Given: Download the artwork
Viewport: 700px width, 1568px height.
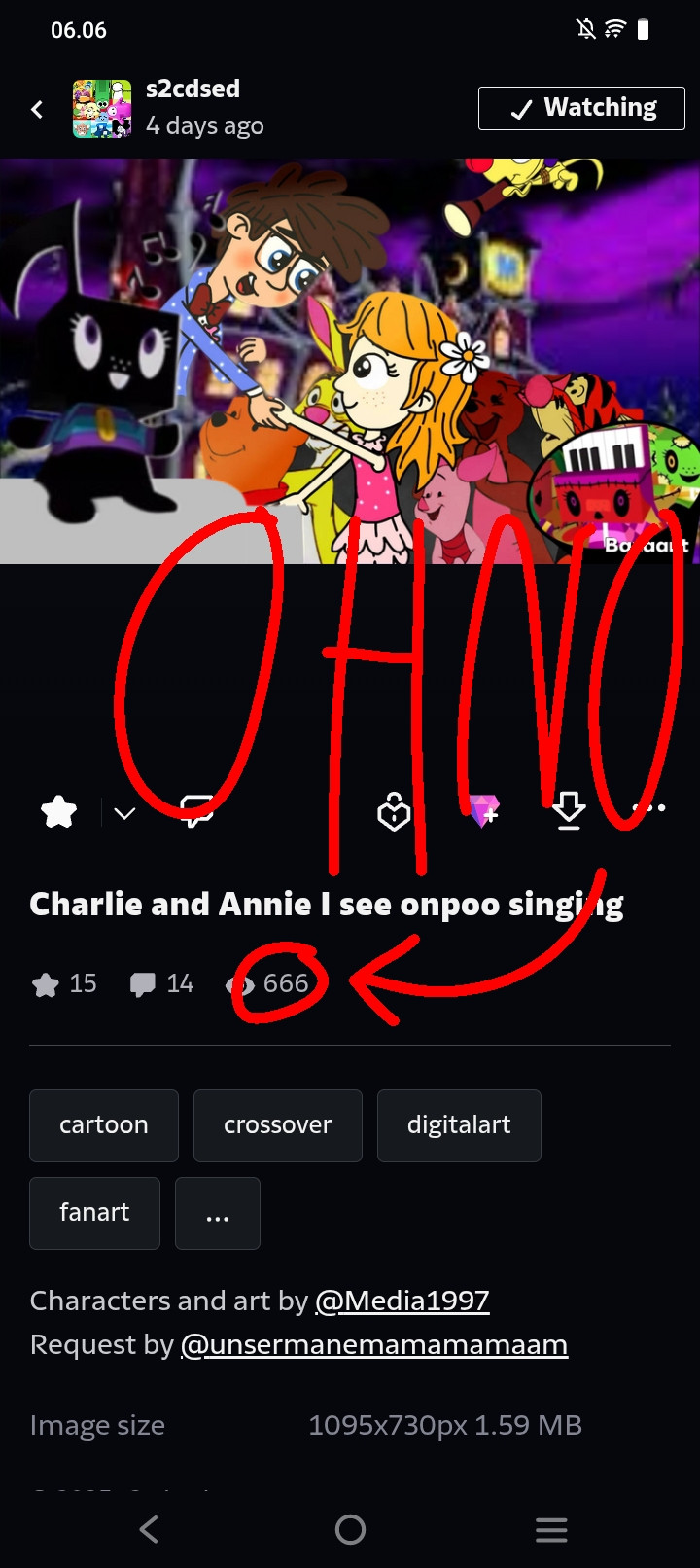Looking at the screenshot, I should (569, 810).
